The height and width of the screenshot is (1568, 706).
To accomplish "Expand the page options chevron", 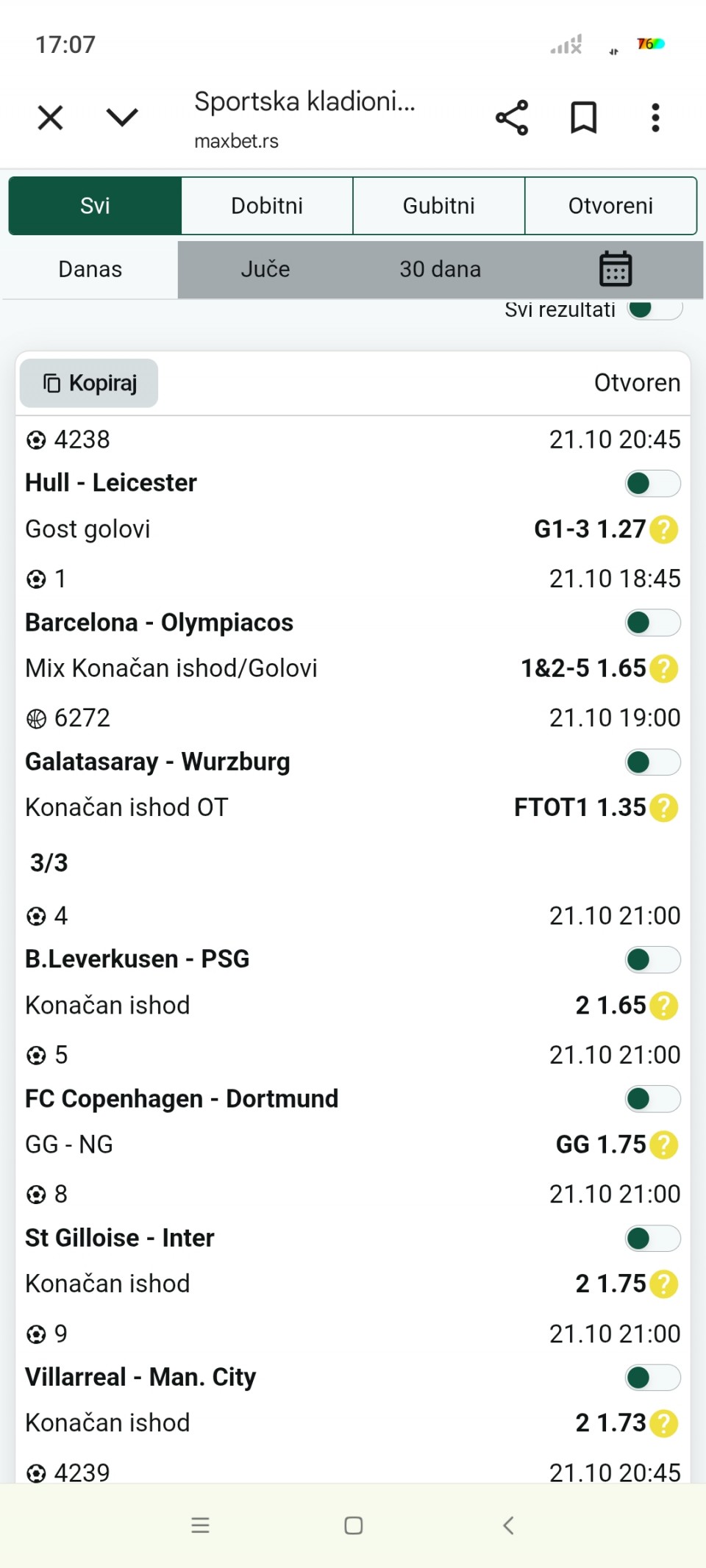I will coord(122,118).
